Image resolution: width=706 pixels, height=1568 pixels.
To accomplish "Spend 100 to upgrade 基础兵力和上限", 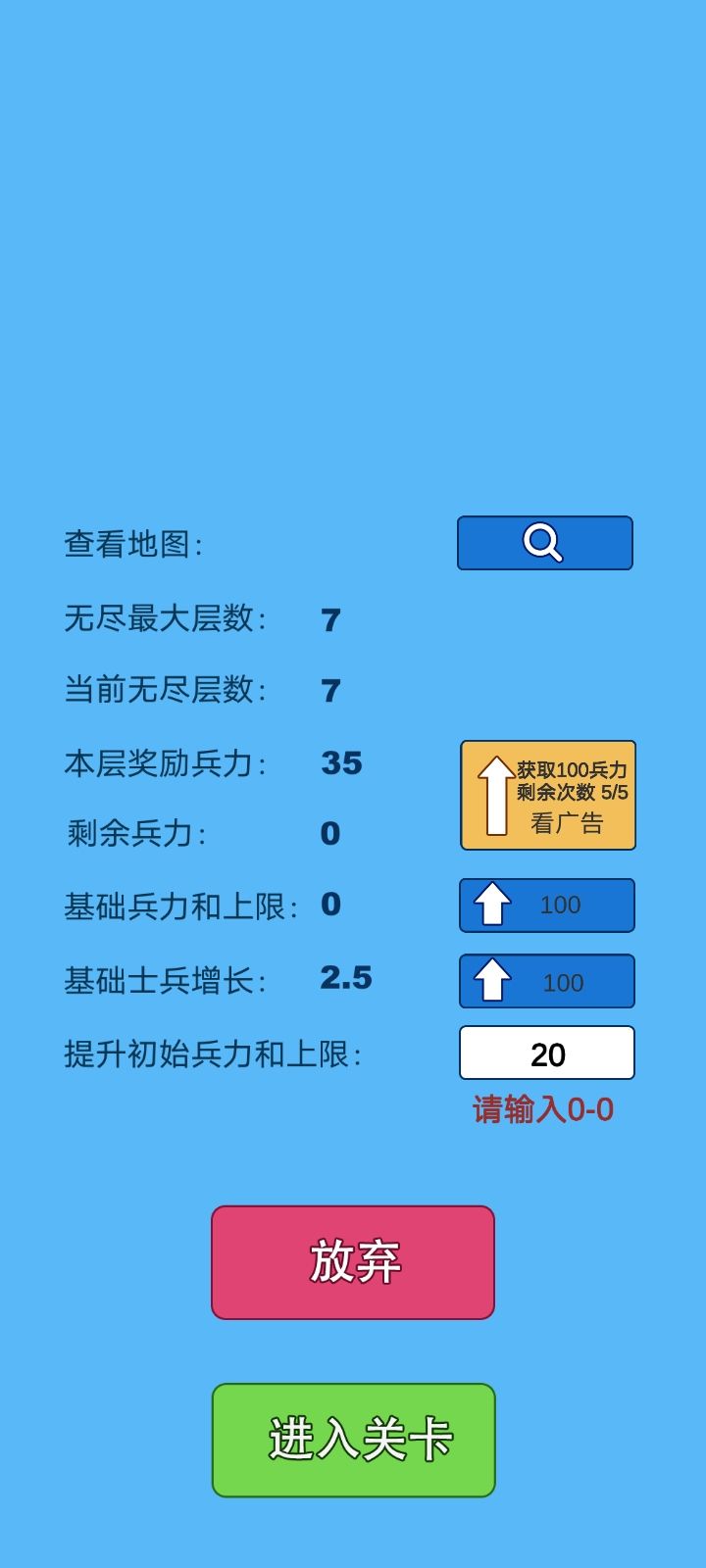I will 546,905.
